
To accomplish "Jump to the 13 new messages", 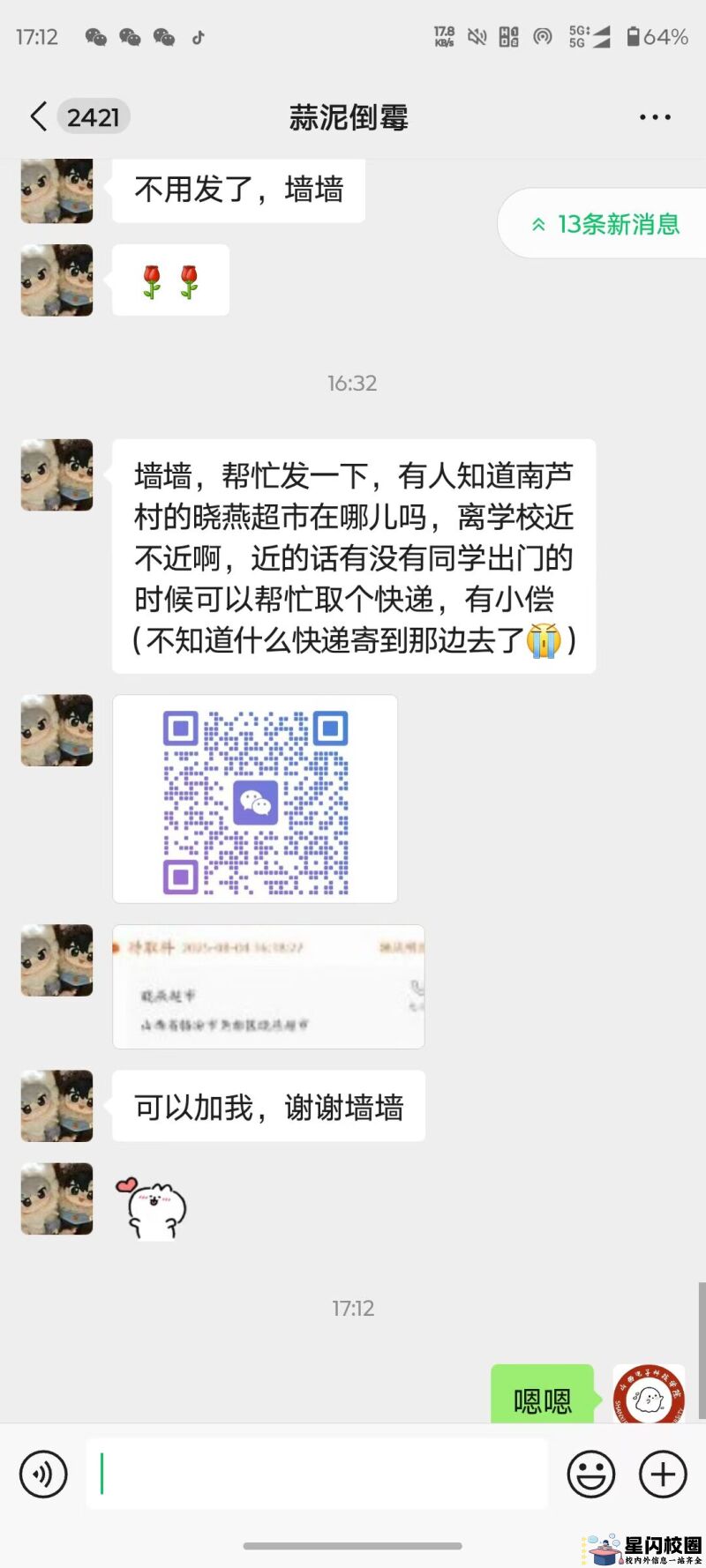I will click(x=605, y=224).
